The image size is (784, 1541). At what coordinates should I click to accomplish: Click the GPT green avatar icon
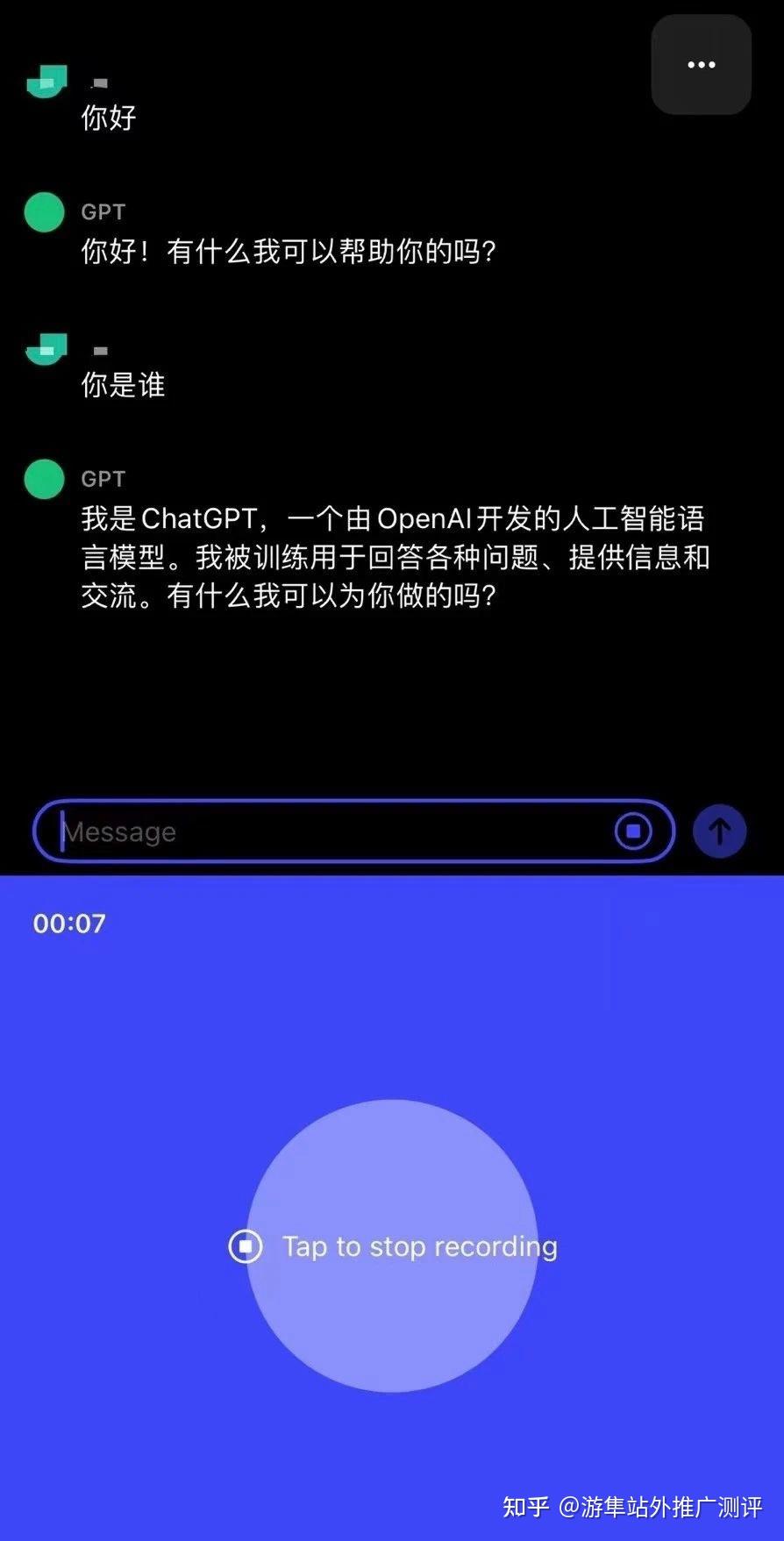(x=44, y=212)
